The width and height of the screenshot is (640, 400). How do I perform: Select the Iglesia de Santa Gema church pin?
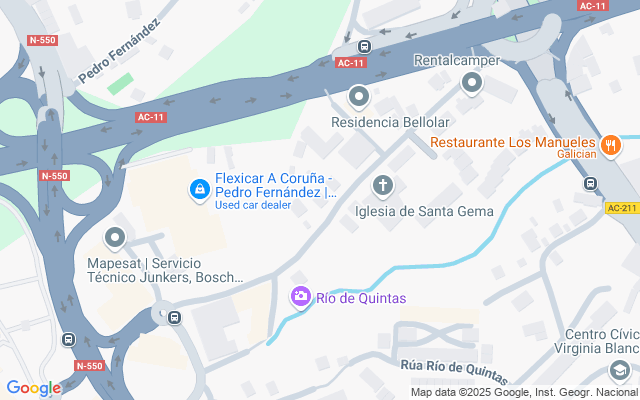coord(382,185)
